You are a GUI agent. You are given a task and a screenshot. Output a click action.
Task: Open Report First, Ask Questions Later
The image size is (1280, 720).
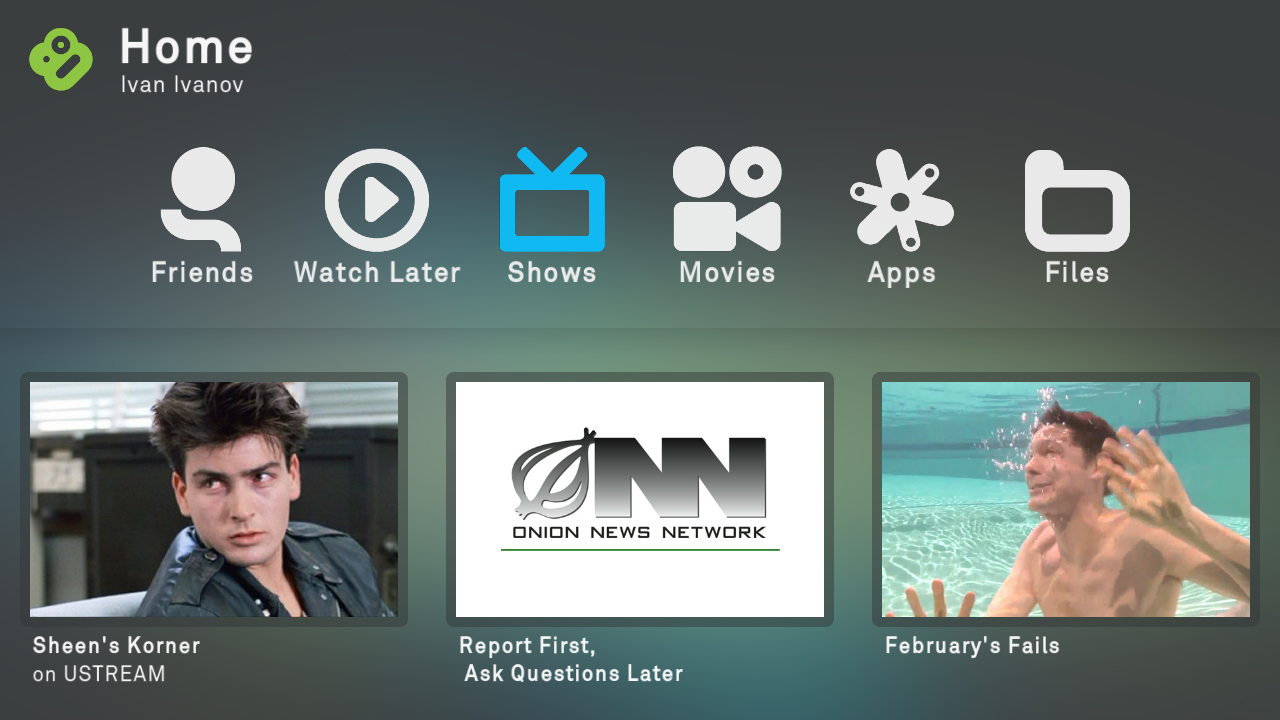pos(640,499)
